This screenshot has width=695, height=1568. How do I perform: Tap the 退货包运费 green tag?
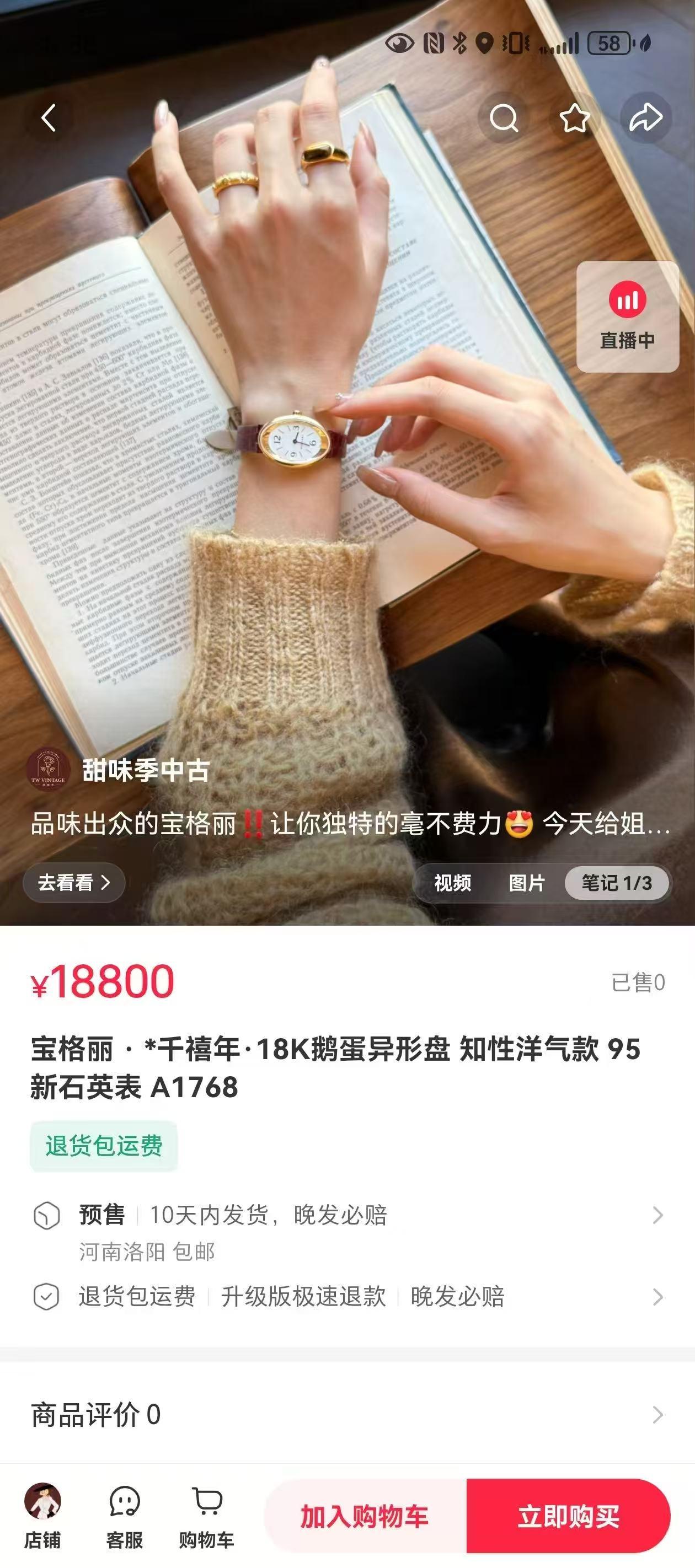(x=104, y=1146)
